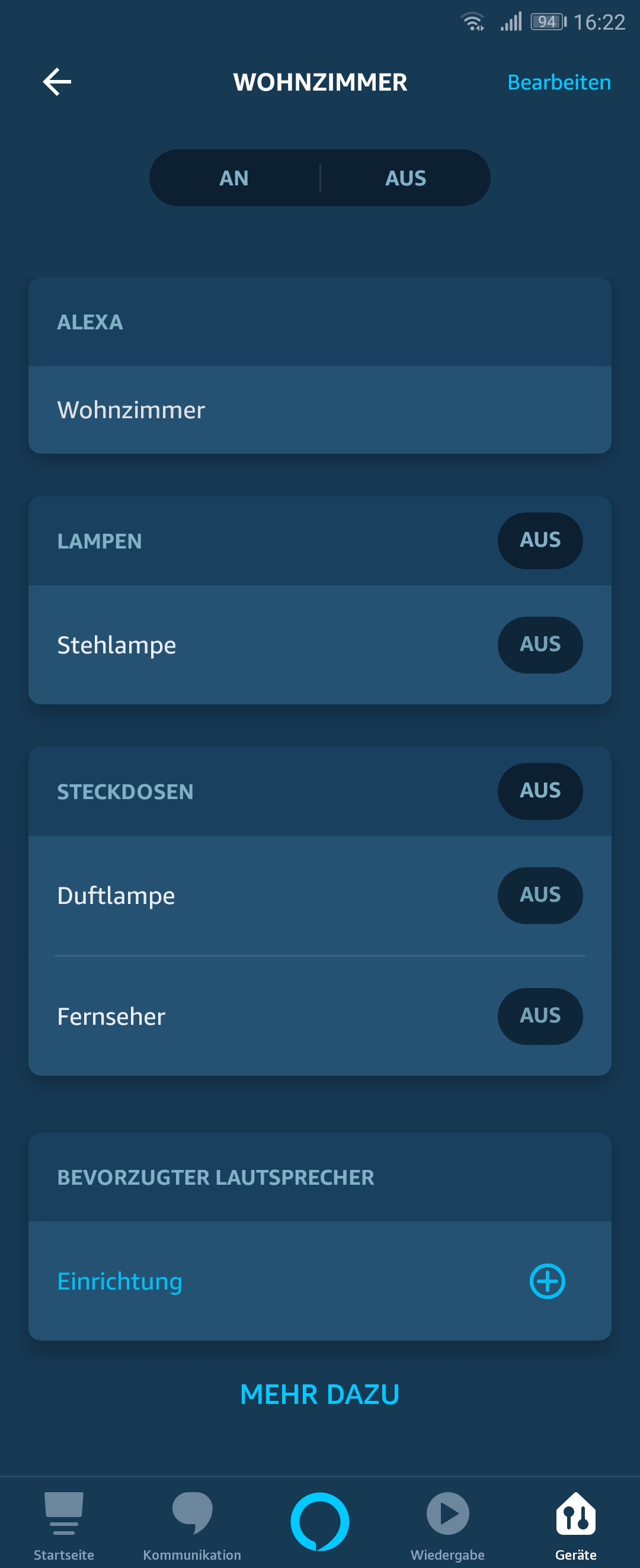Add preferred speaker with plus icon
The height and width of the screenshot is (1568, 640).
coord(547,1281)
